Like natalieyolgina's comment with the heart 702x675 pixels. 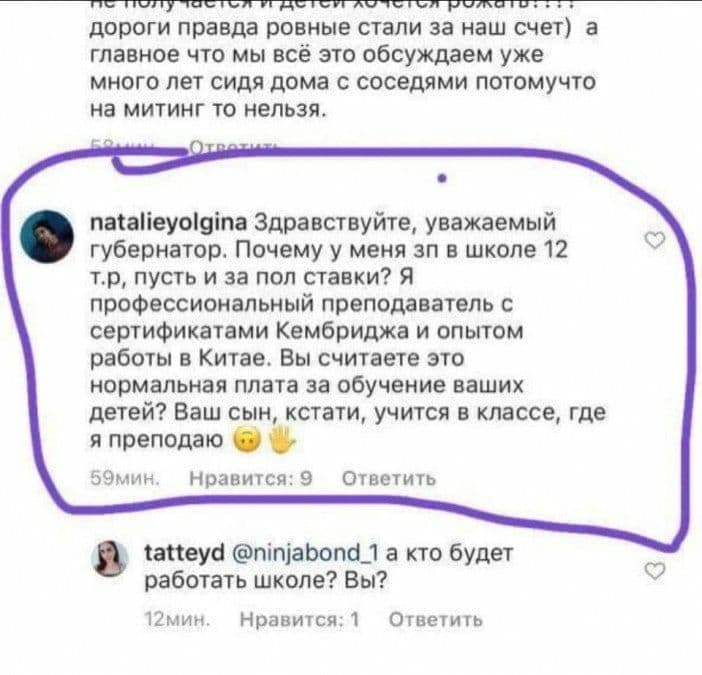(x=654, y=240)
